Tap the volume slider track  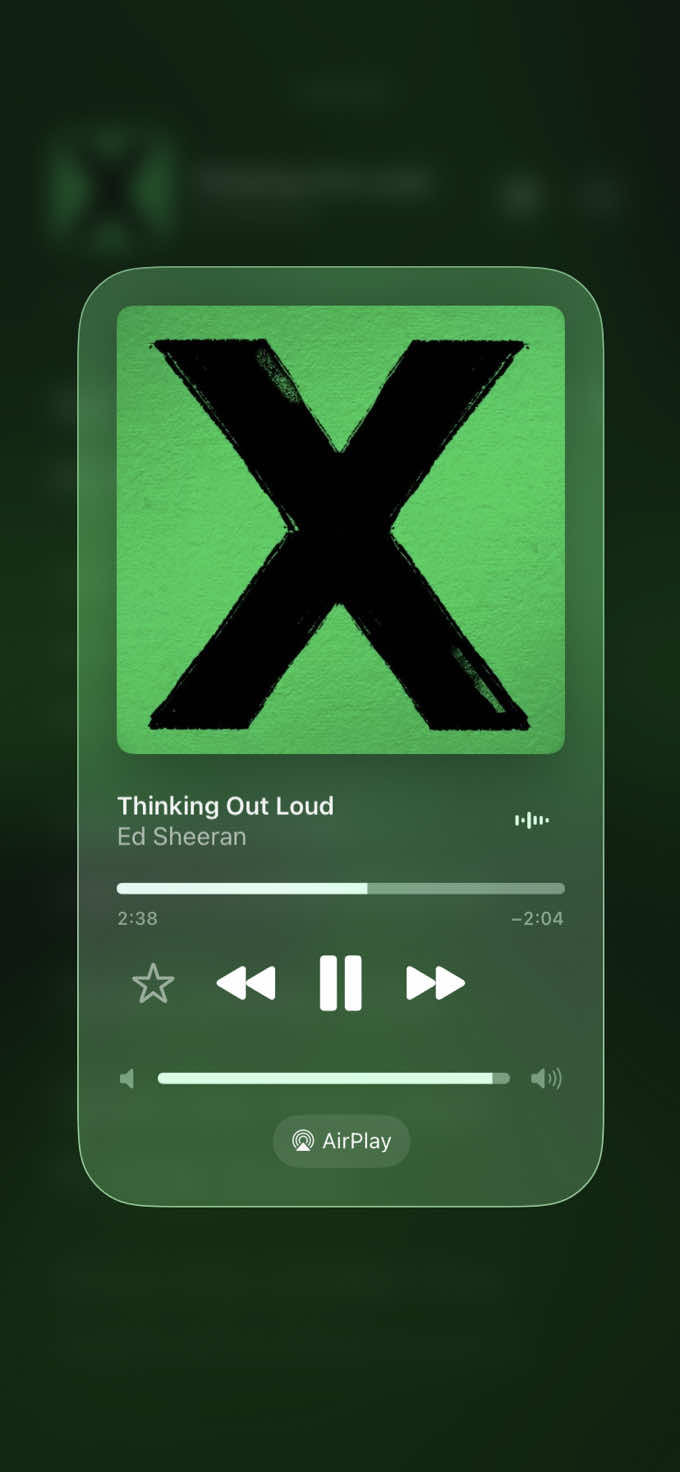click(334, 1078)
